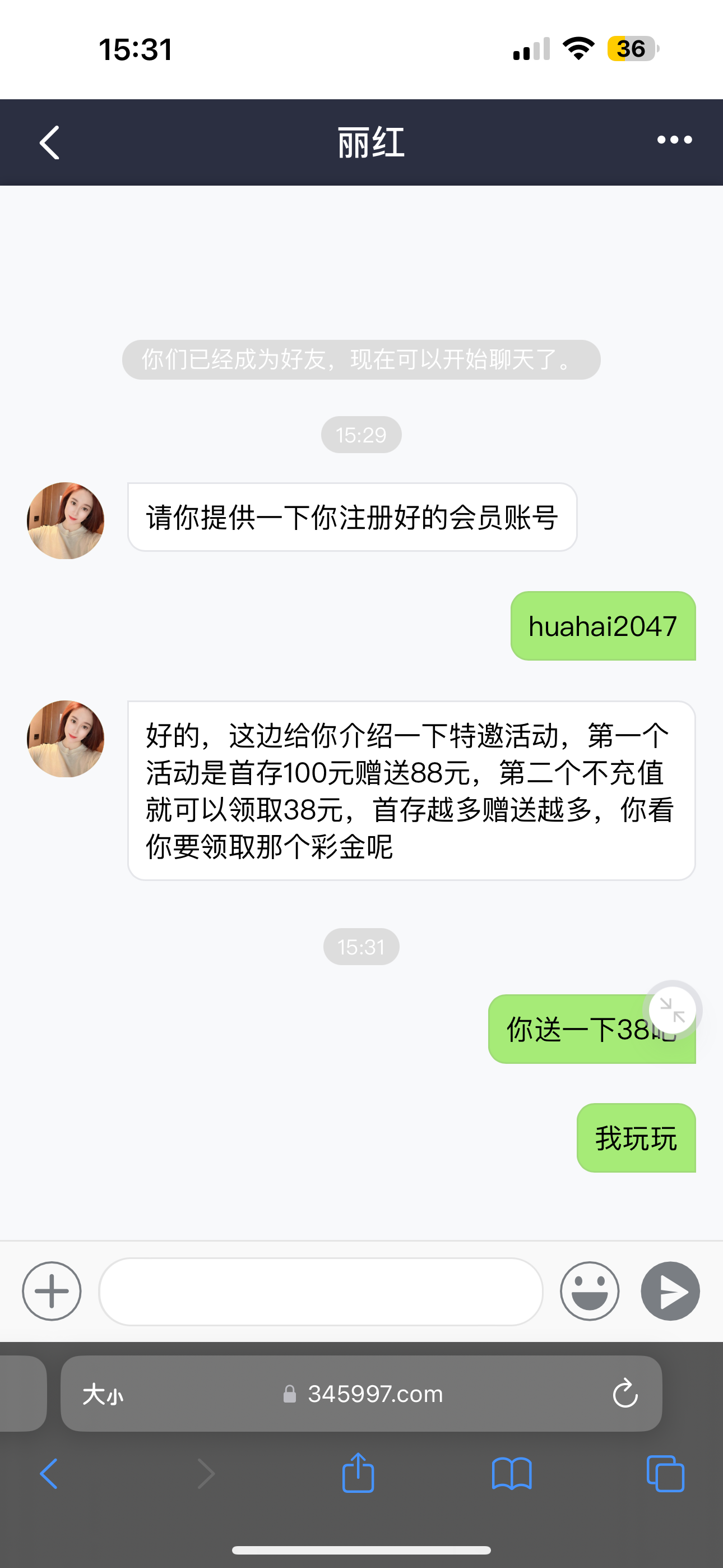Open Safari page size options 大小

(103, 1394)
